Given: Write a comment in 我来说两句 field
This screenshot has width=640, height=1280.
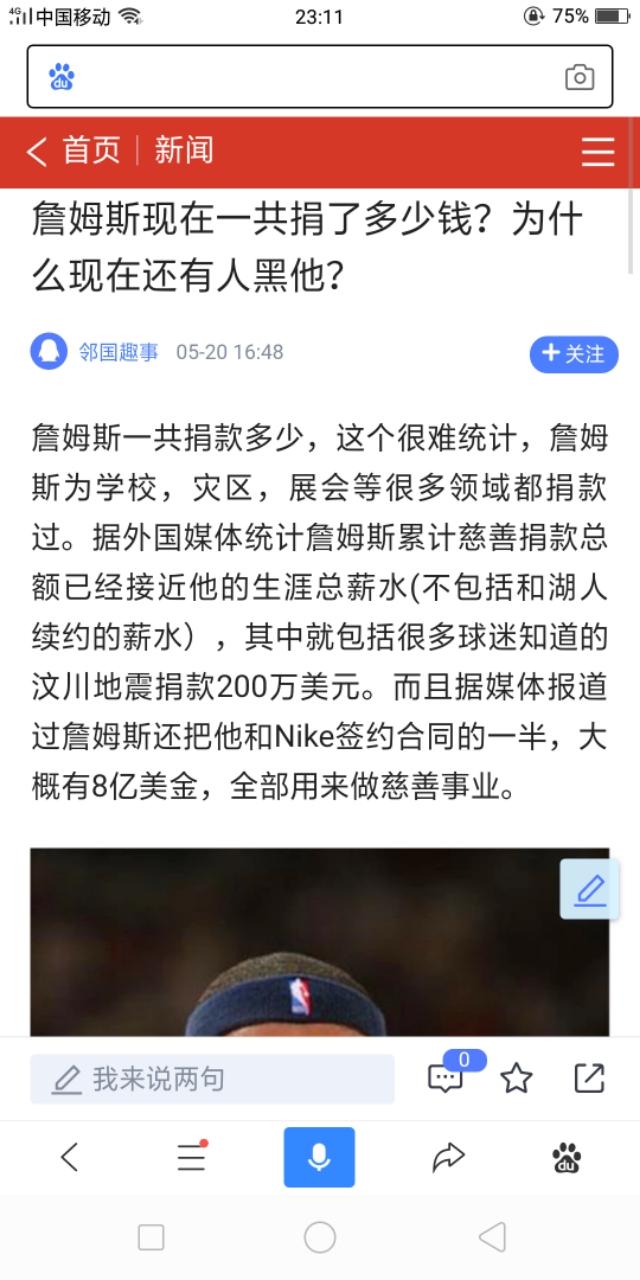Looking at the screenshot, I should coord(212,1079).
